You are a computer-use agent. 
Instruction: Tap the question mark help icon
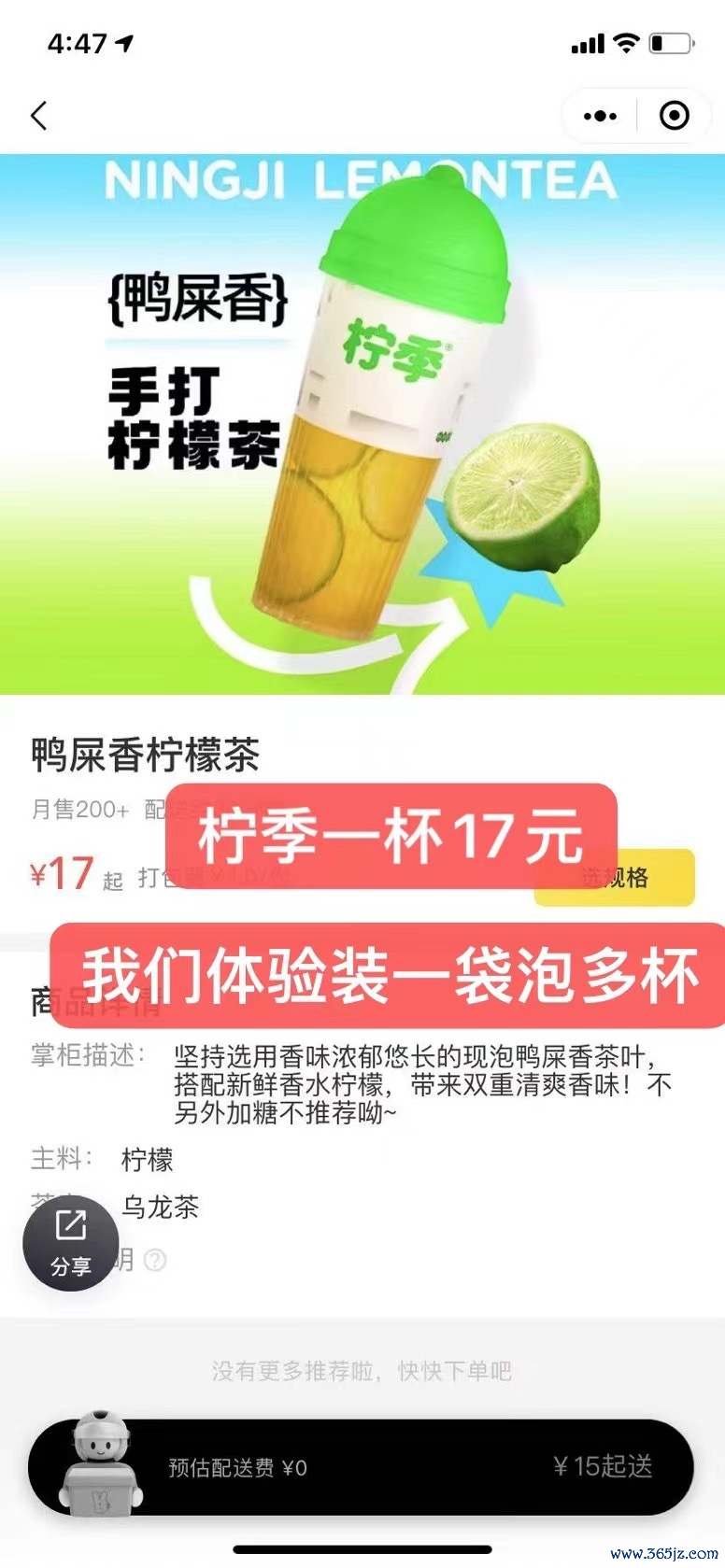(155, 1261)
